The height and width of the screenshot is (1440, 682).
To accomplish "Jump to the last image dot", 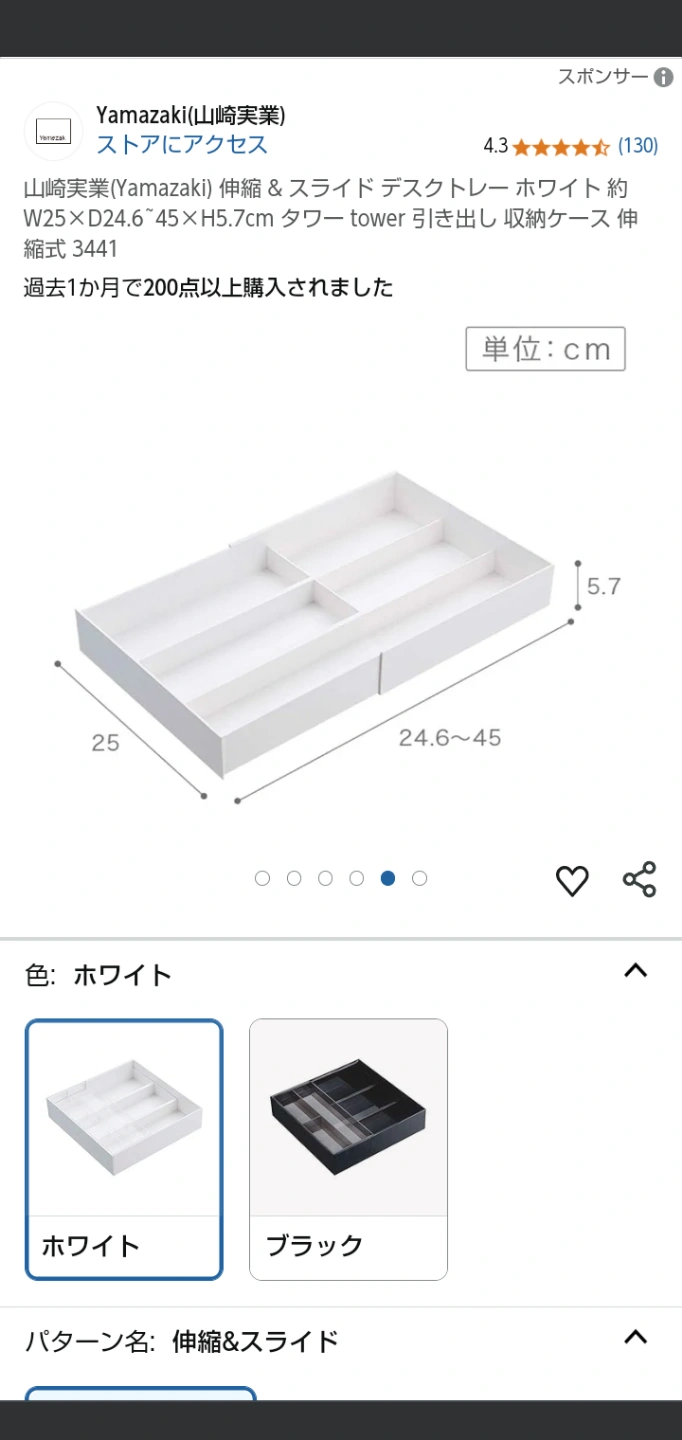I will pos(419,878).
